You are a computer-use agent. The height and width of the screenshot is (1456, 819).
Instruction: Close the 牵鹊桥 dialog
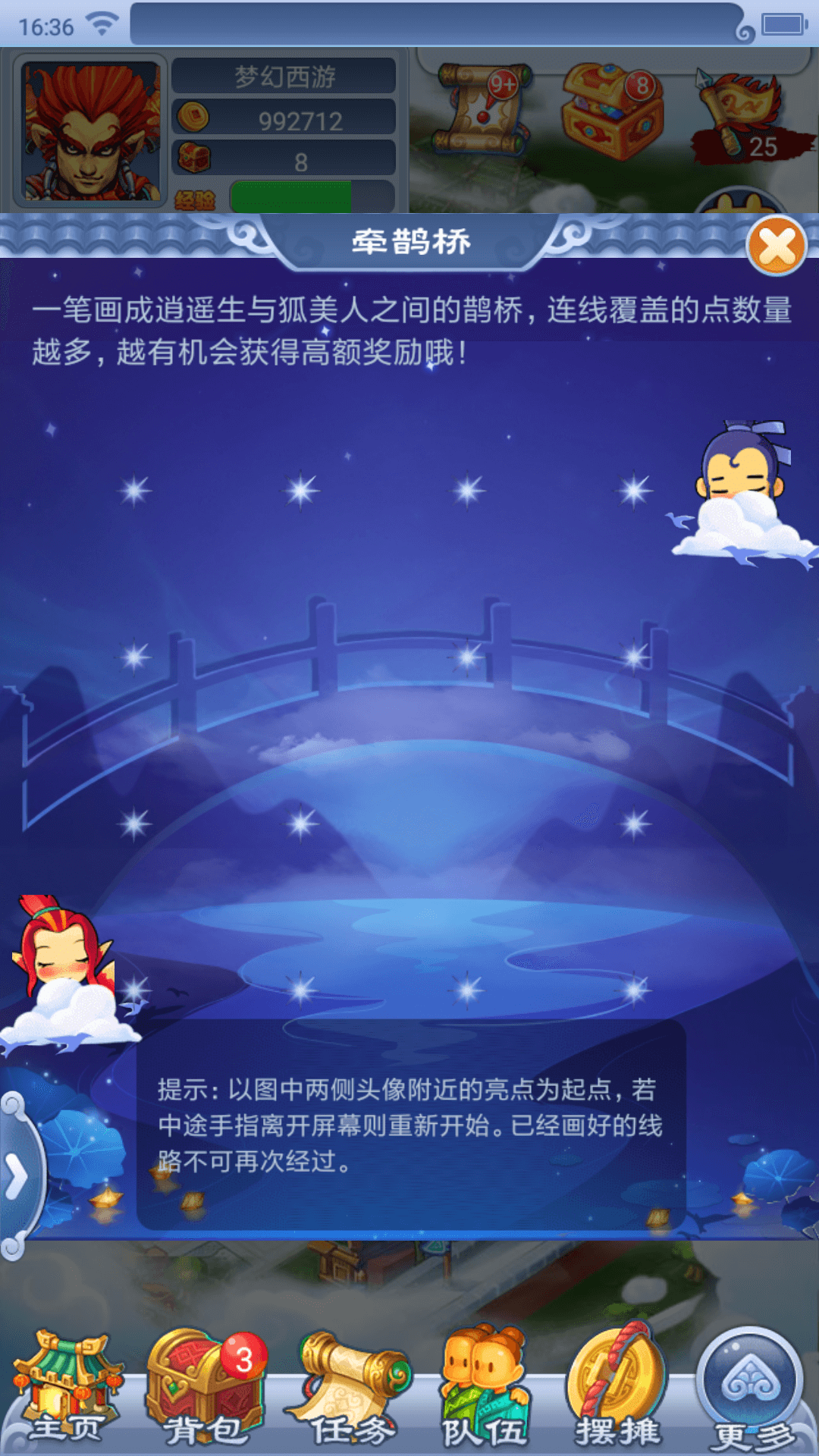(776, 246)
